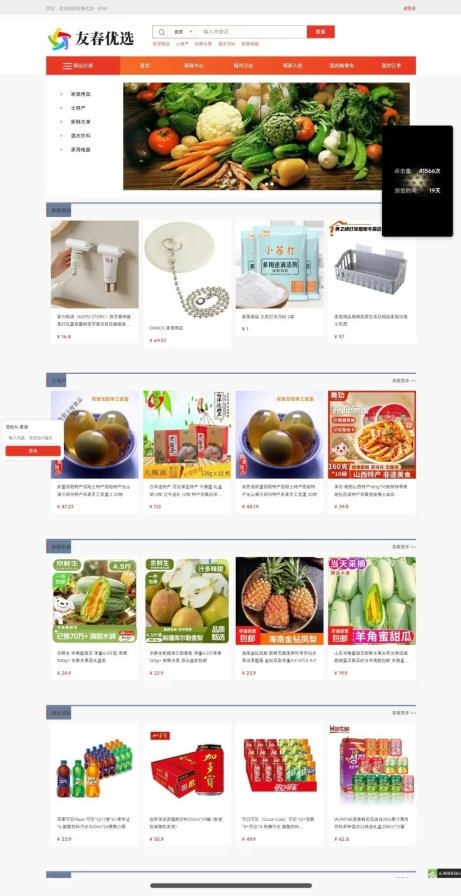Go to 首页 in the orange navigation bar
461x896 pixels.
coord(145,66)
